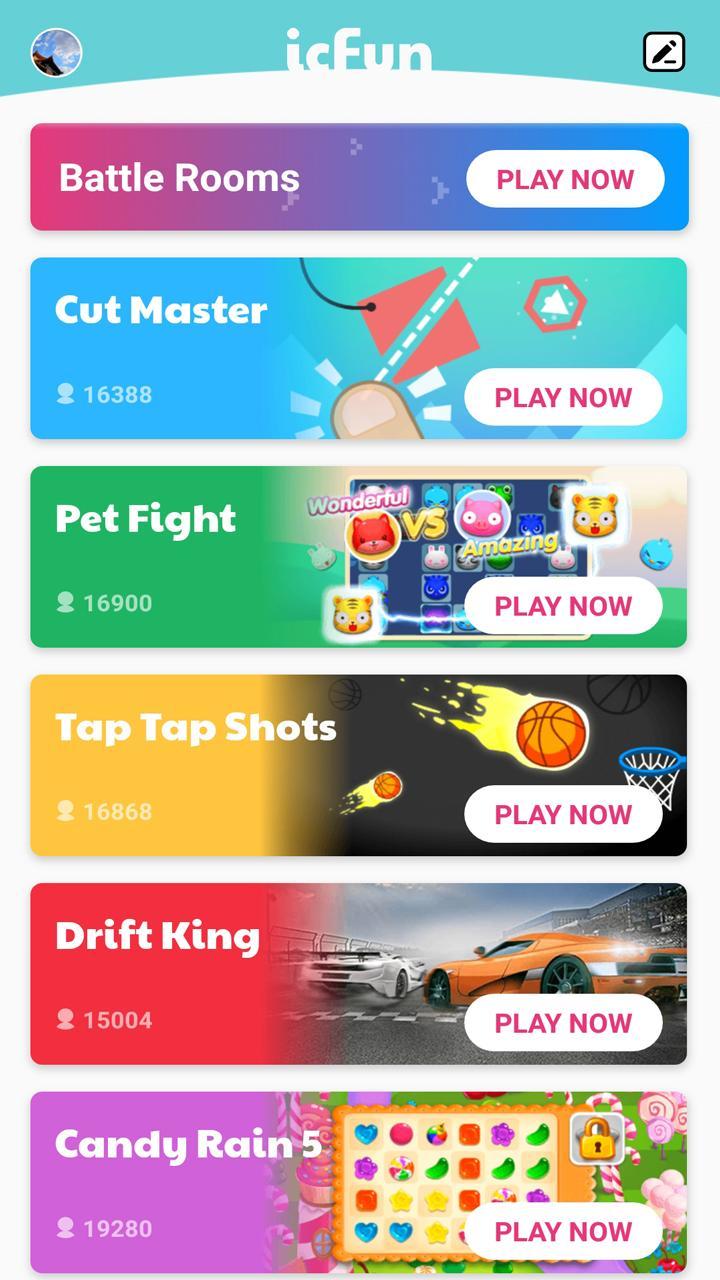
Task: Click the player count icon on Drift King
Action: tap(66, 1020)
